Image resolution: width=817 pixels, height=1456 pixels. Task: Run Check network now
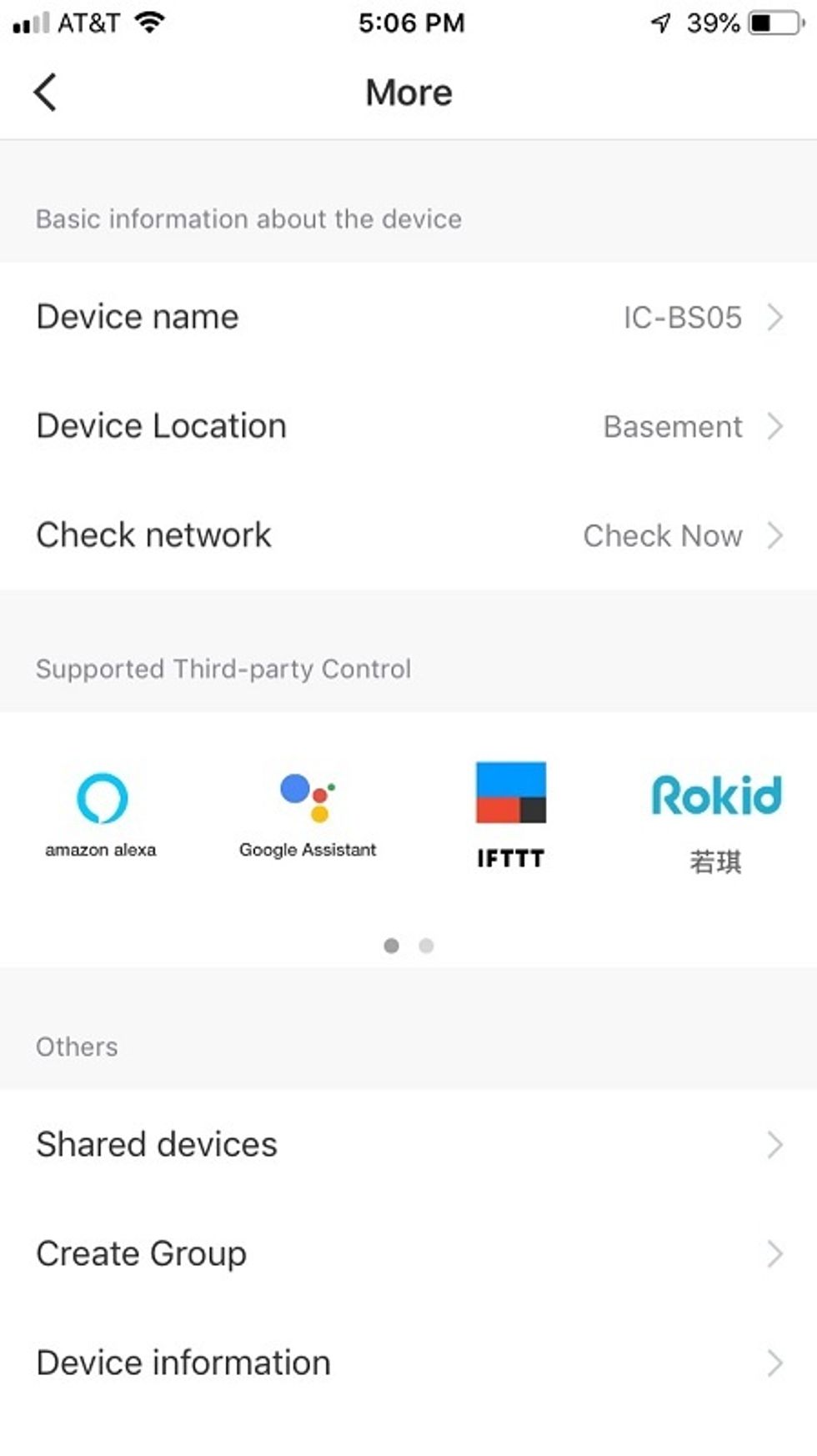pos(408,535)
